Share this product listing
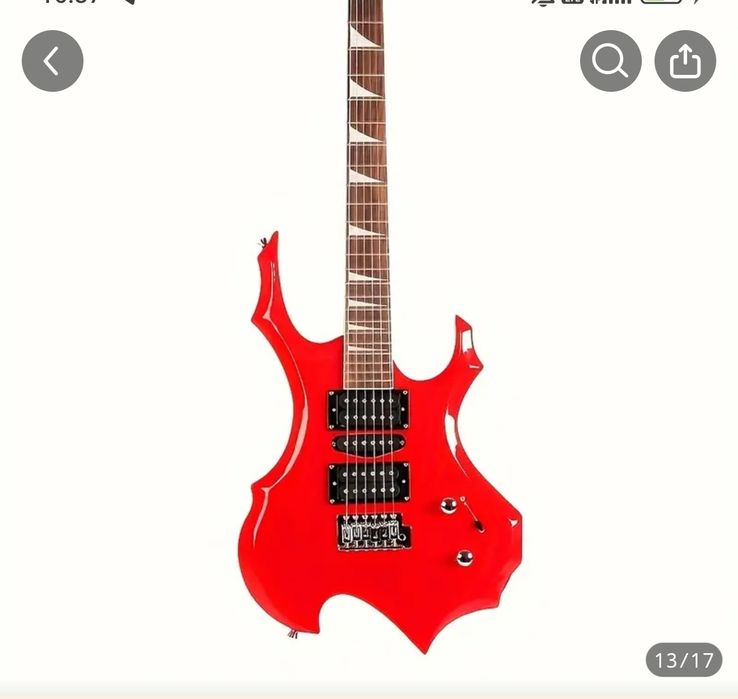Image resolution: width=738 pixels, height=699 pixels. click(685, 61)
